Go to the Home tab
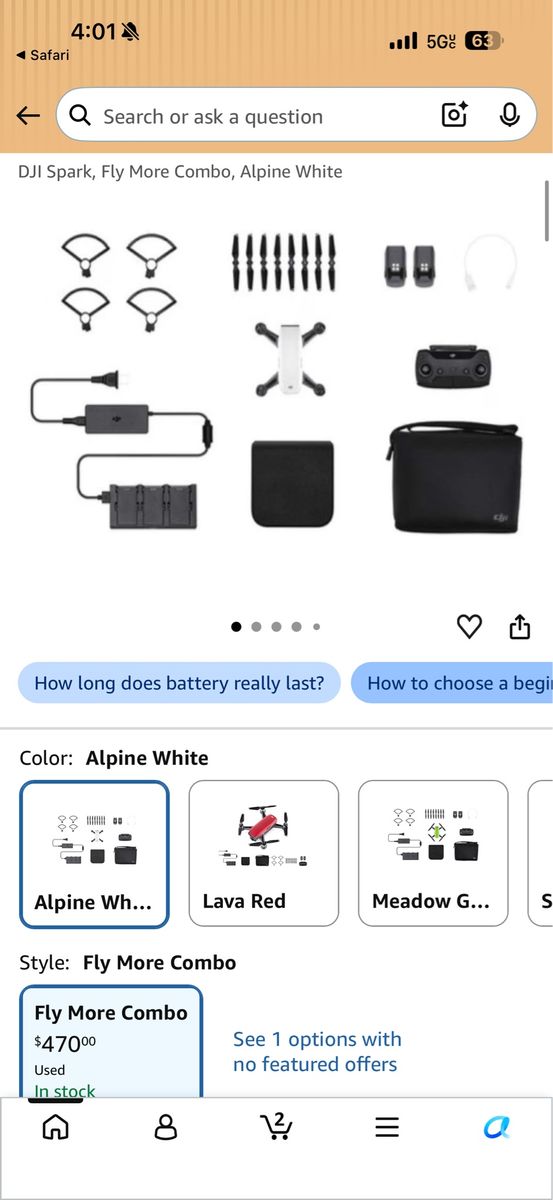Viewport: 553px width, 1200px height. tap(56, 1128)
